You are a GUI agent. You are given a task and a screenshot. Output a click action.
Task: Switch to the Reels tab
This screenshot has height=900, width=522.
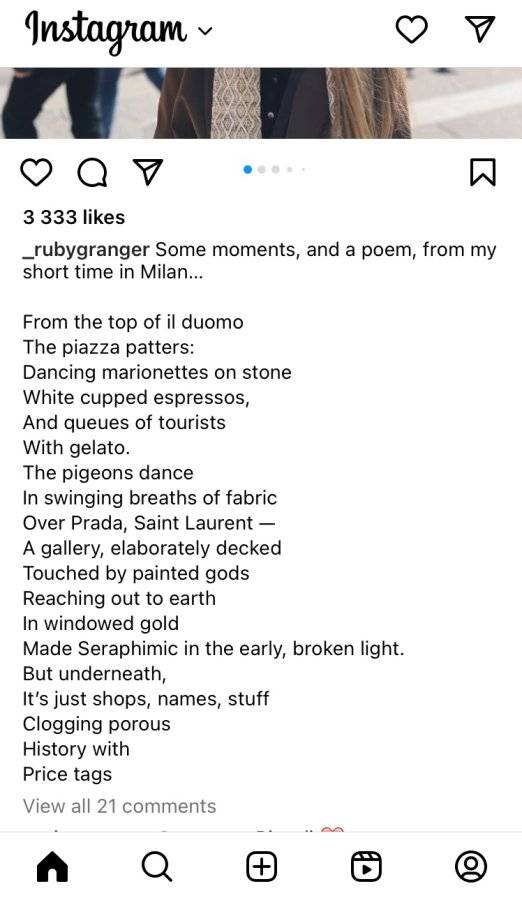coord(366,866)
